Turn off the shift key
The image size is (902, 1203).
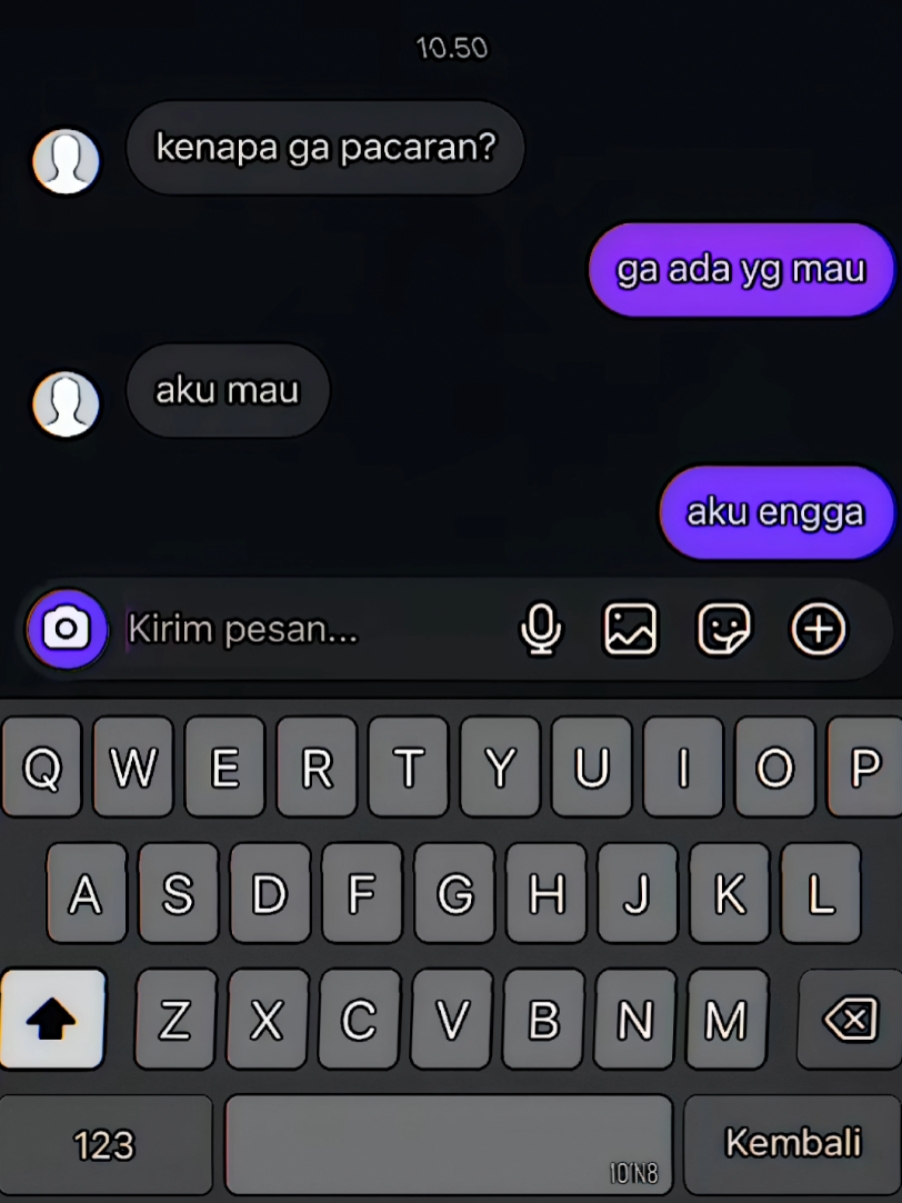[x=52, y=1019]
